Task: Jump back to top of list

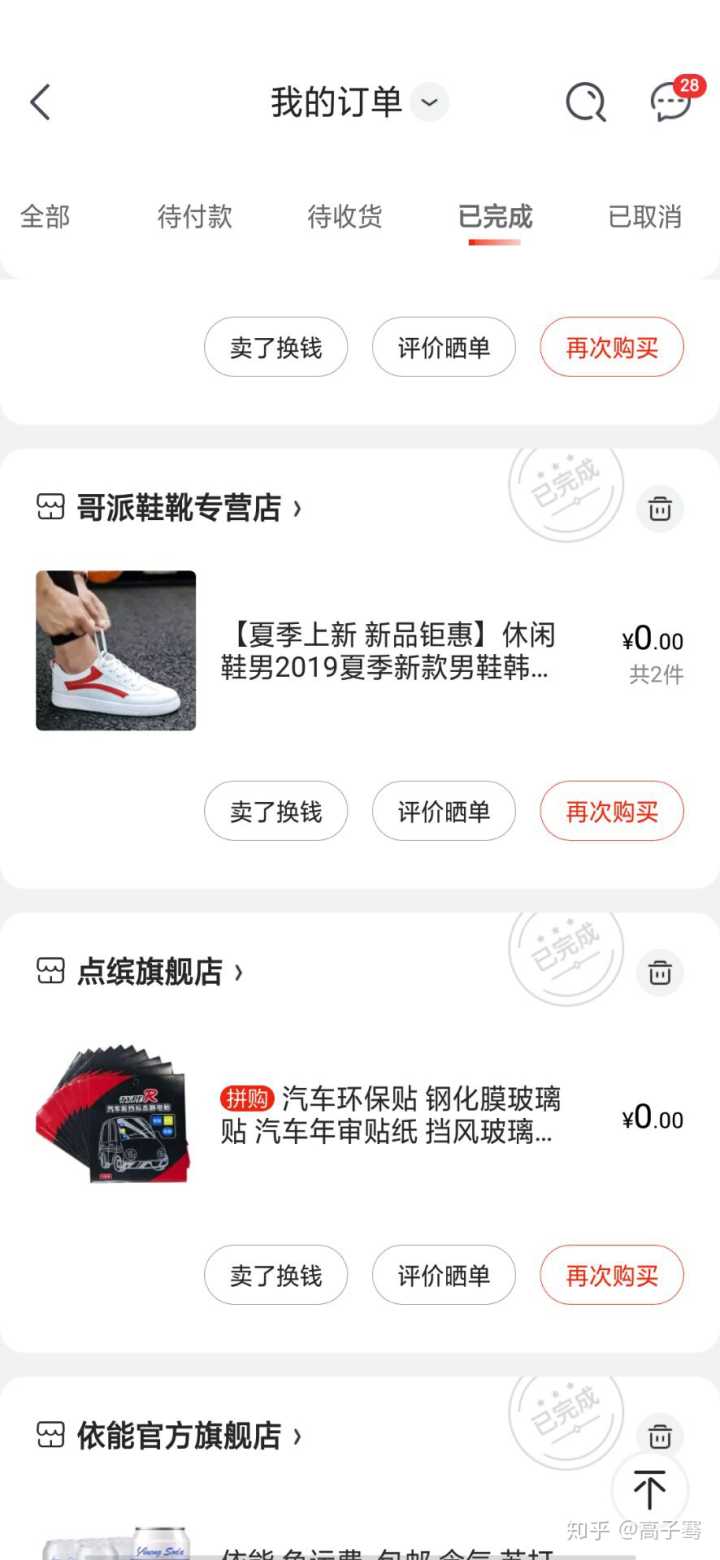Action: pos(649,1490)
